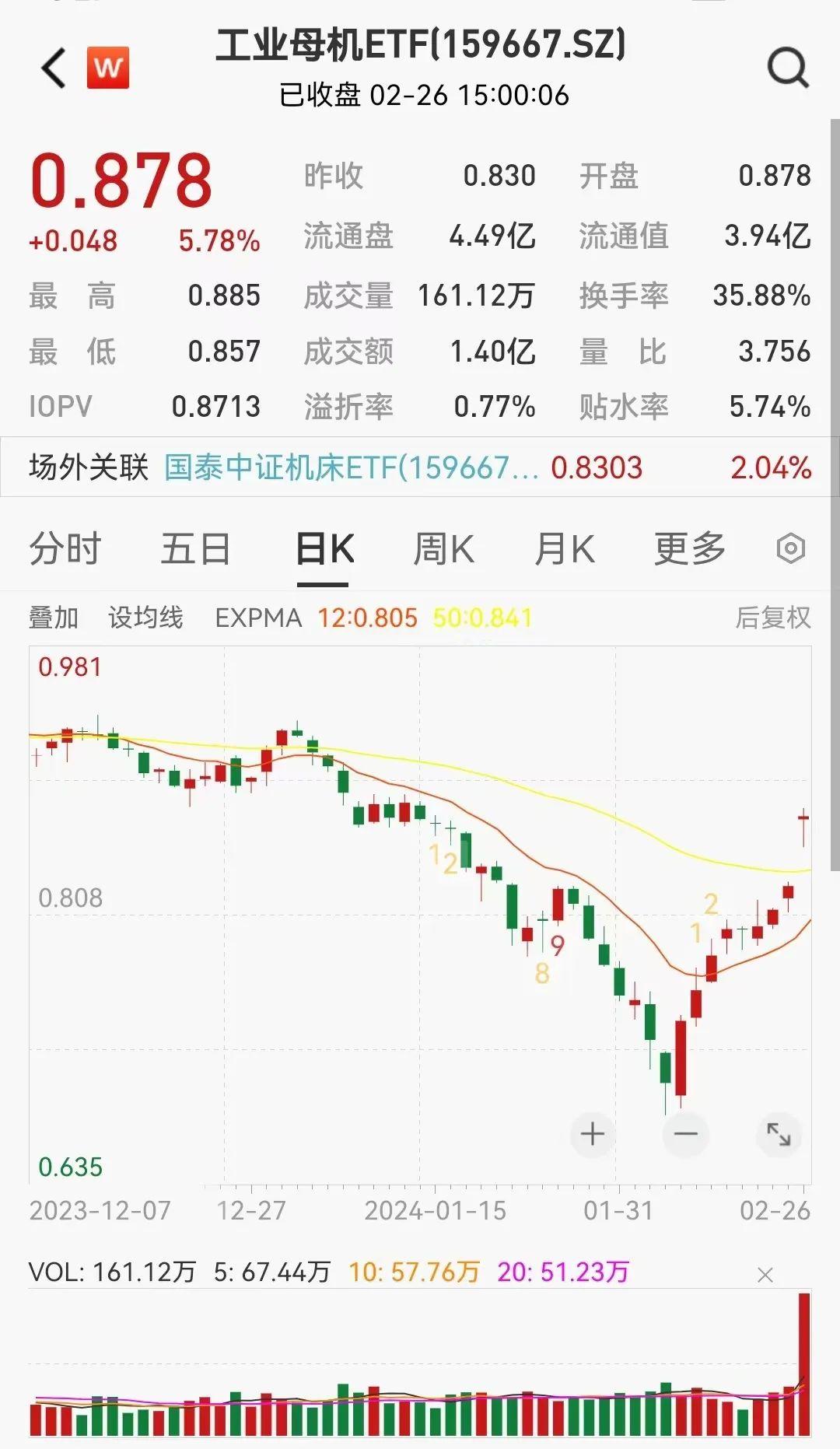The width and height of the screenshot is (840, 1449).
Task: Switch to the 周K chart tab
Action: coord(443,549)
